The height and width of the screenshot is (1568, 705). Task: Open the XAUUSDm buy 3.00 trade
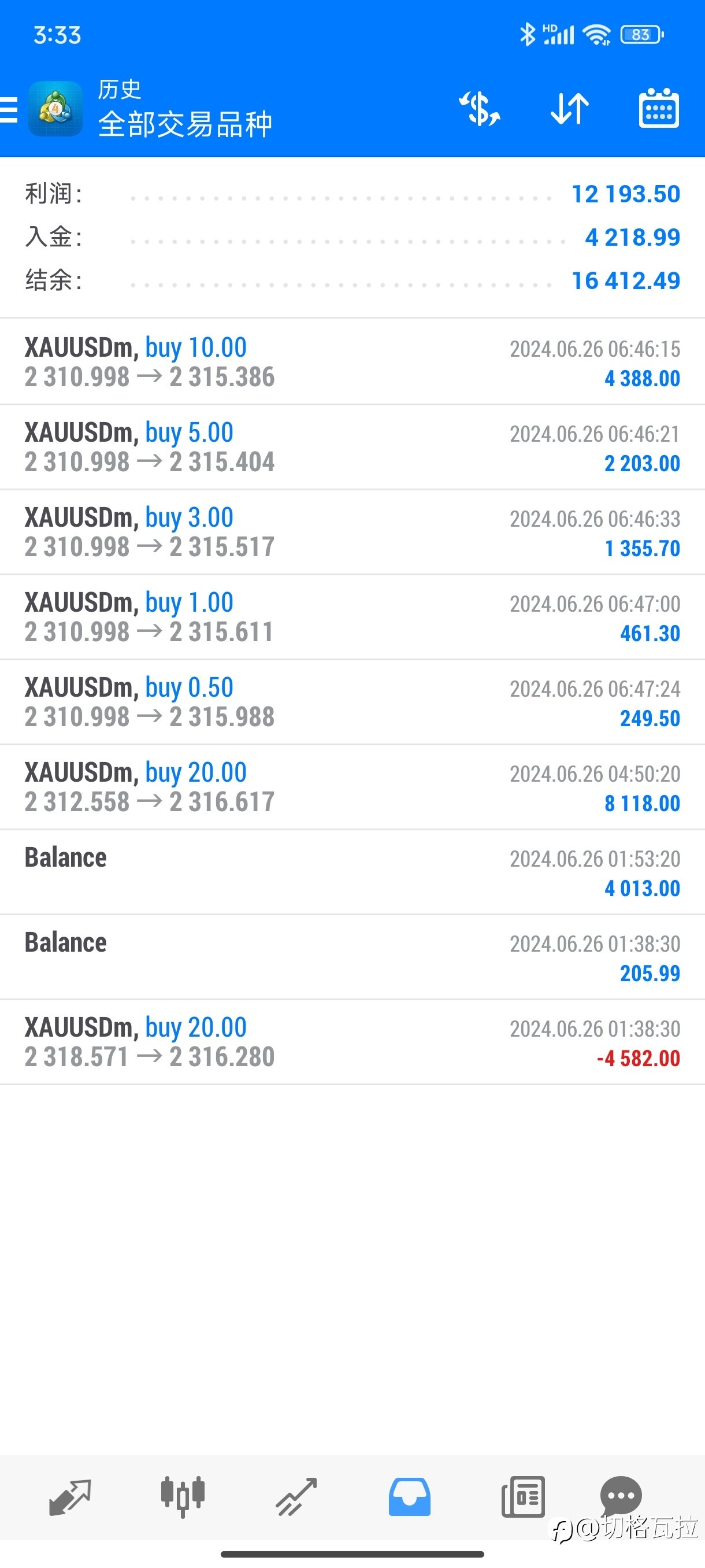(x=352, y=532)
